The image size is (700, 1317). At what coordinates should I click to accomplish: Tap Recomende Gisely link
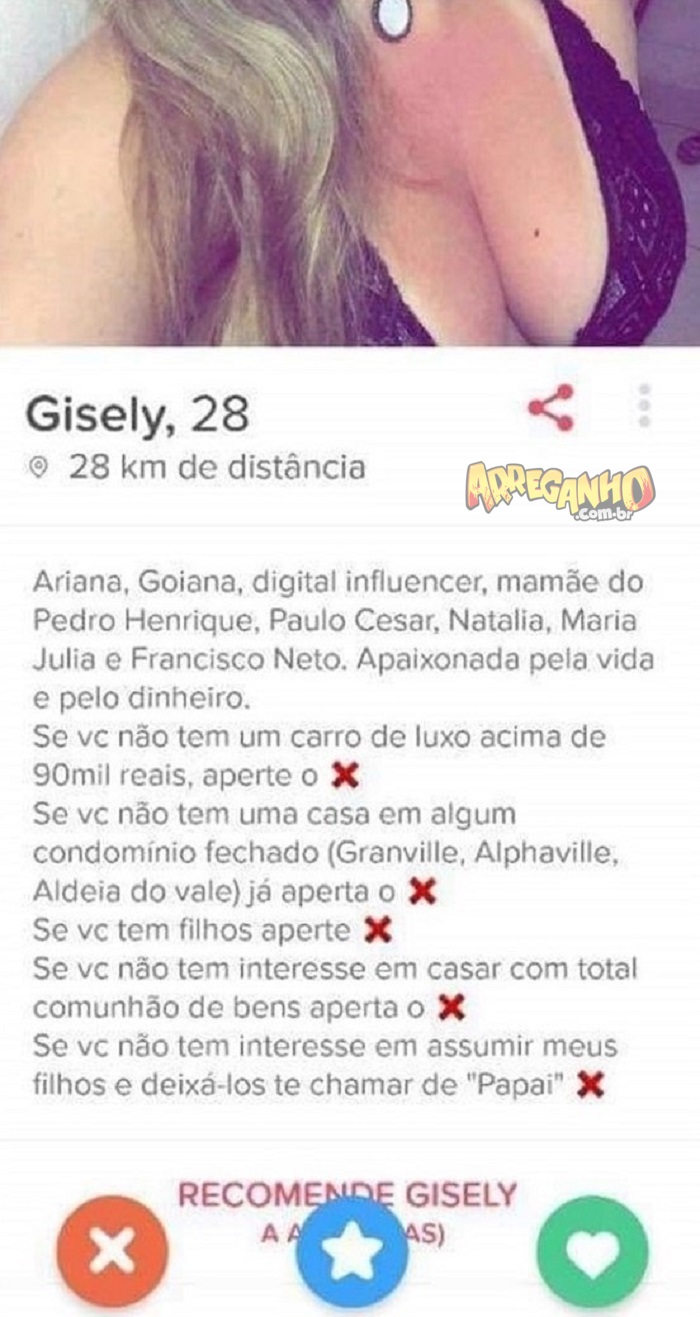347,1193
